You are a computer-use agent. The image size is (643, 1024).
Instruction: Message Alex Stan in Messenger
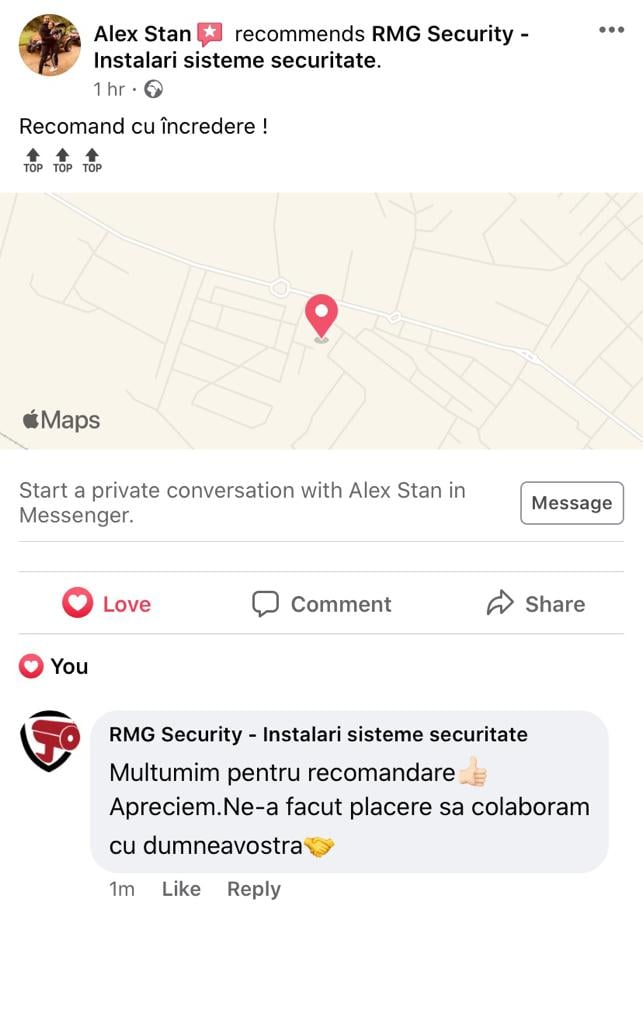pyautogui.click(x=571, y=503)
